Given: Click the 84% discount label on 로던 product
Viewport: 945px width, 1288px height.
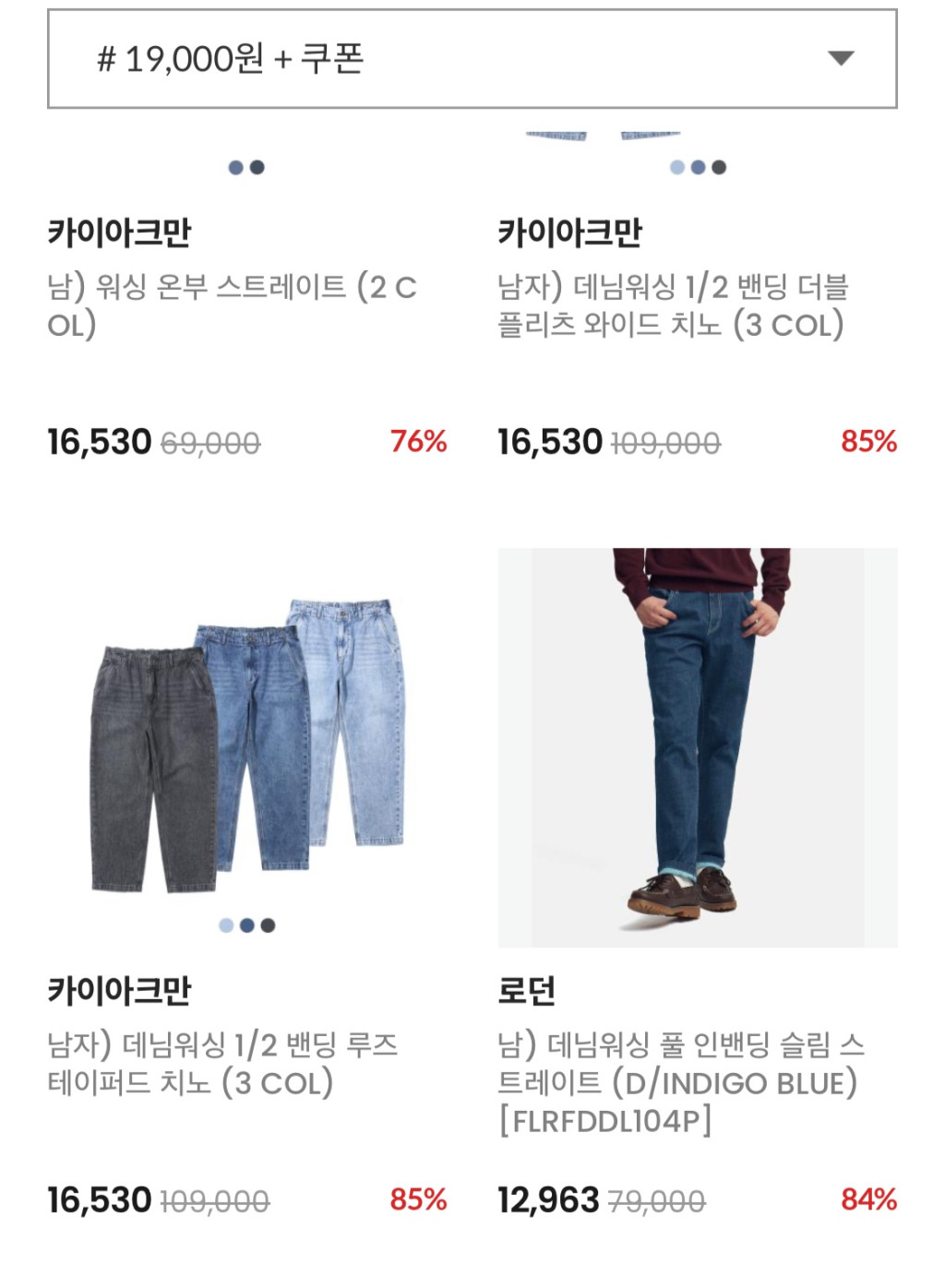Looking at the screenshot, I should point(868,1199).
